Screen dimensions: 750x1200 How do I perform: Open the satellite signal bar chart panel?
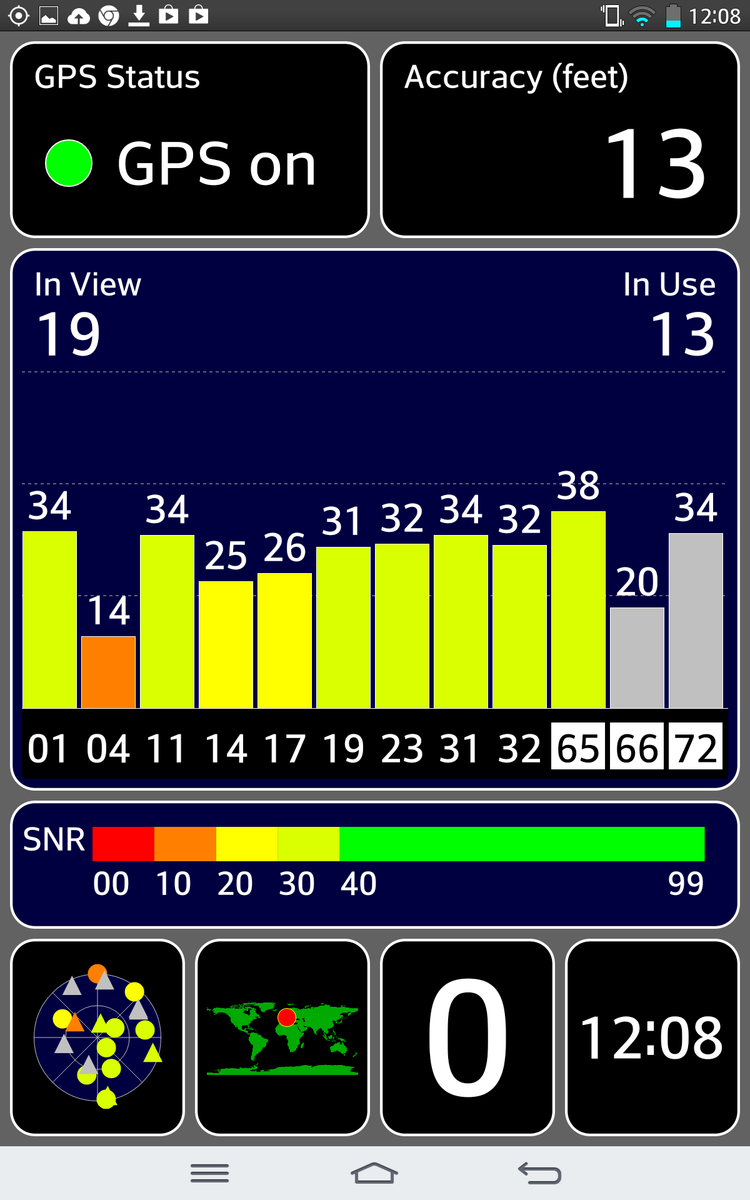[375, 519]
